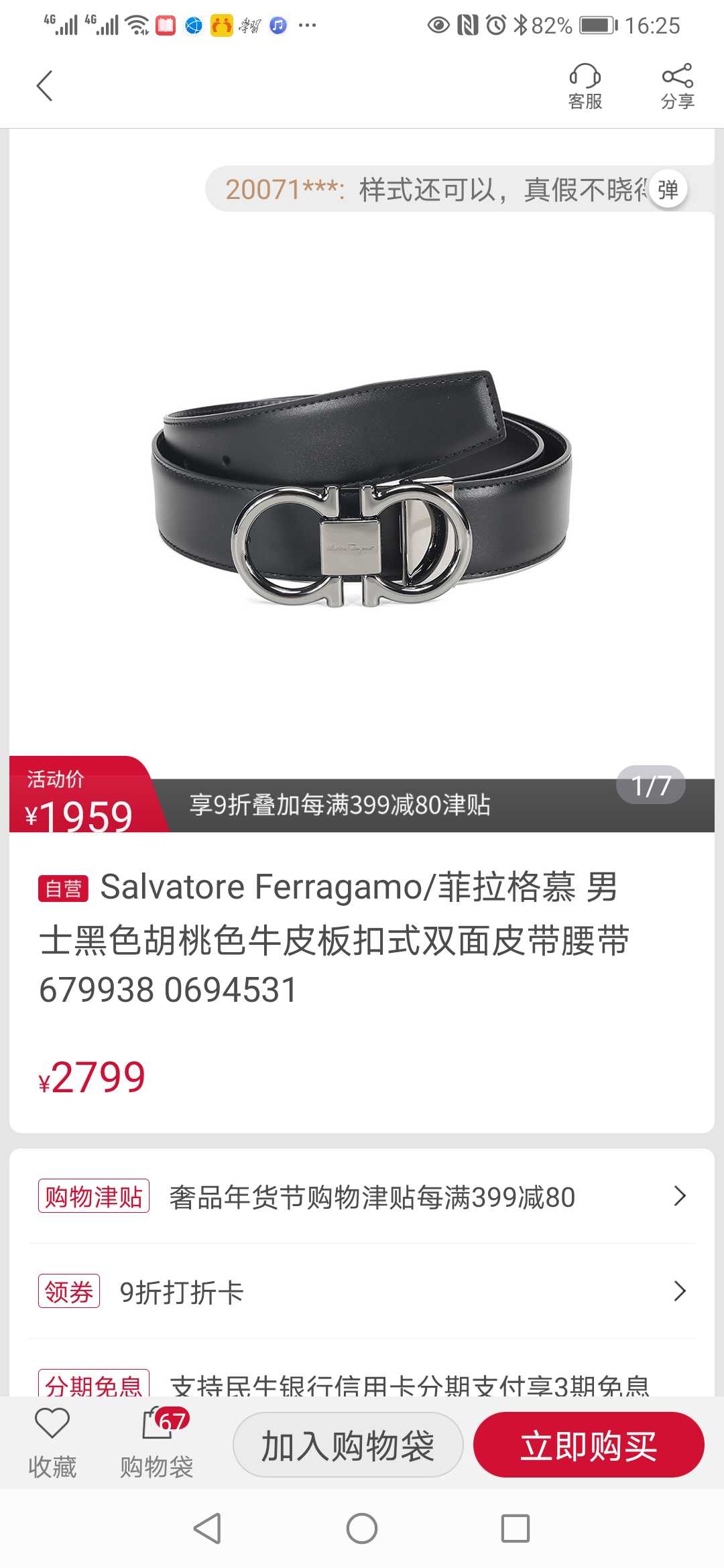Go back using the top-left arrow
Viewport: 724px width, 1568px height.
[x=44, y=86]
